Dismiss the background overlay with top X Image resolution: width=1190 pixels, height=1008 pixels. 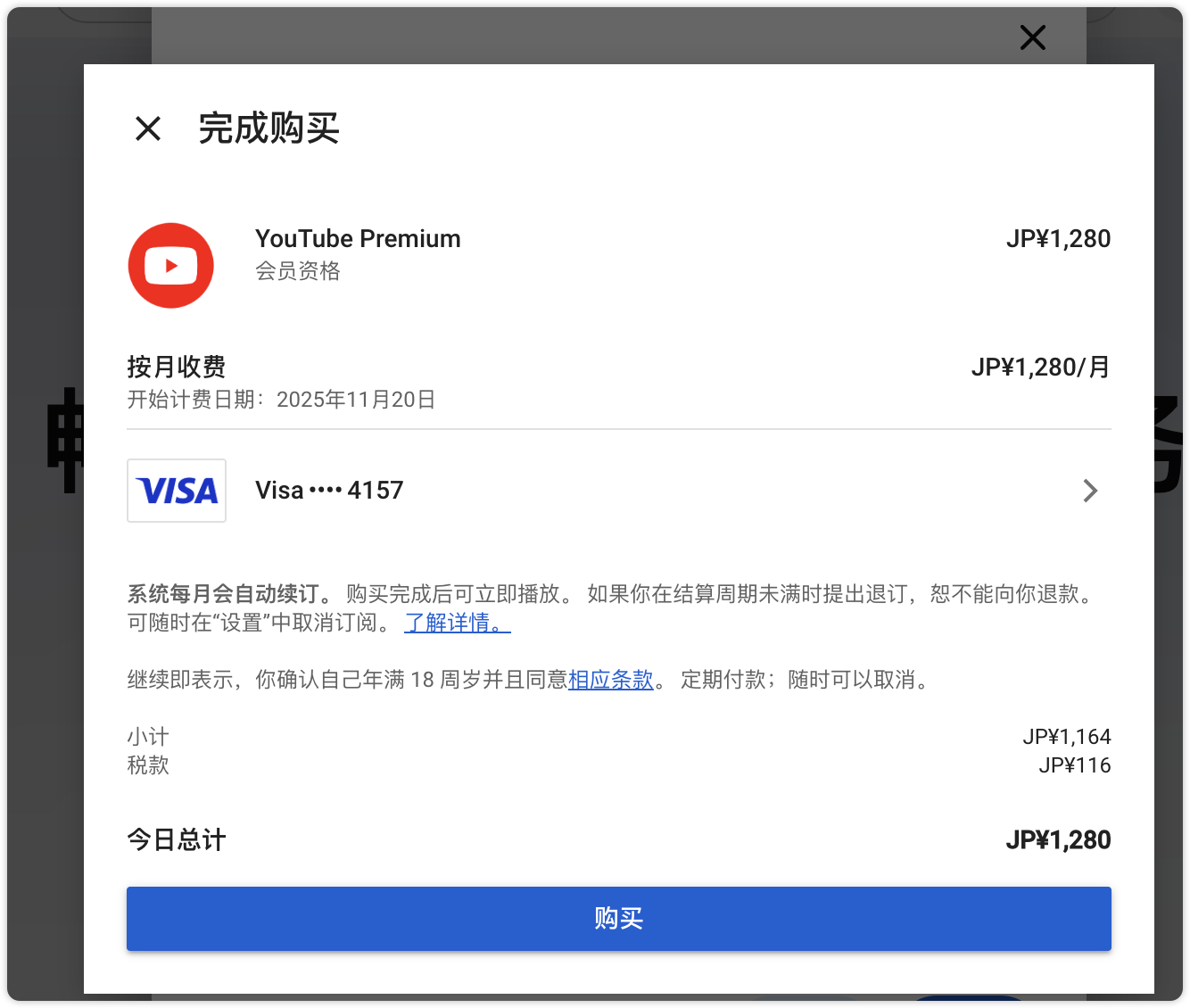[1032, 37]
